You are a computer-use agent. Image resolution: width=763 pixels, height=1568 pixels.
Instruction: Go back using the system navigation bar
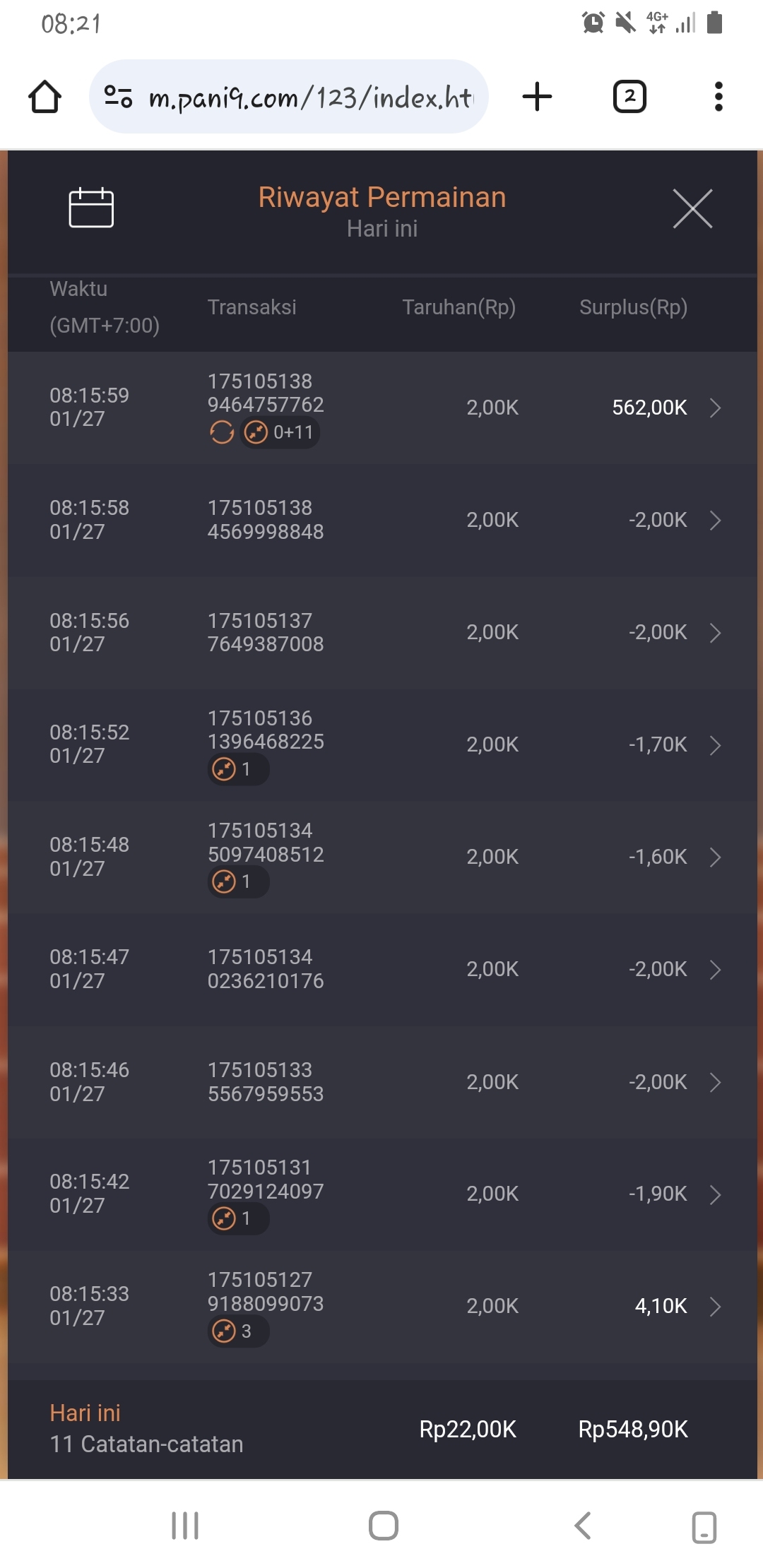(582, 1526)
